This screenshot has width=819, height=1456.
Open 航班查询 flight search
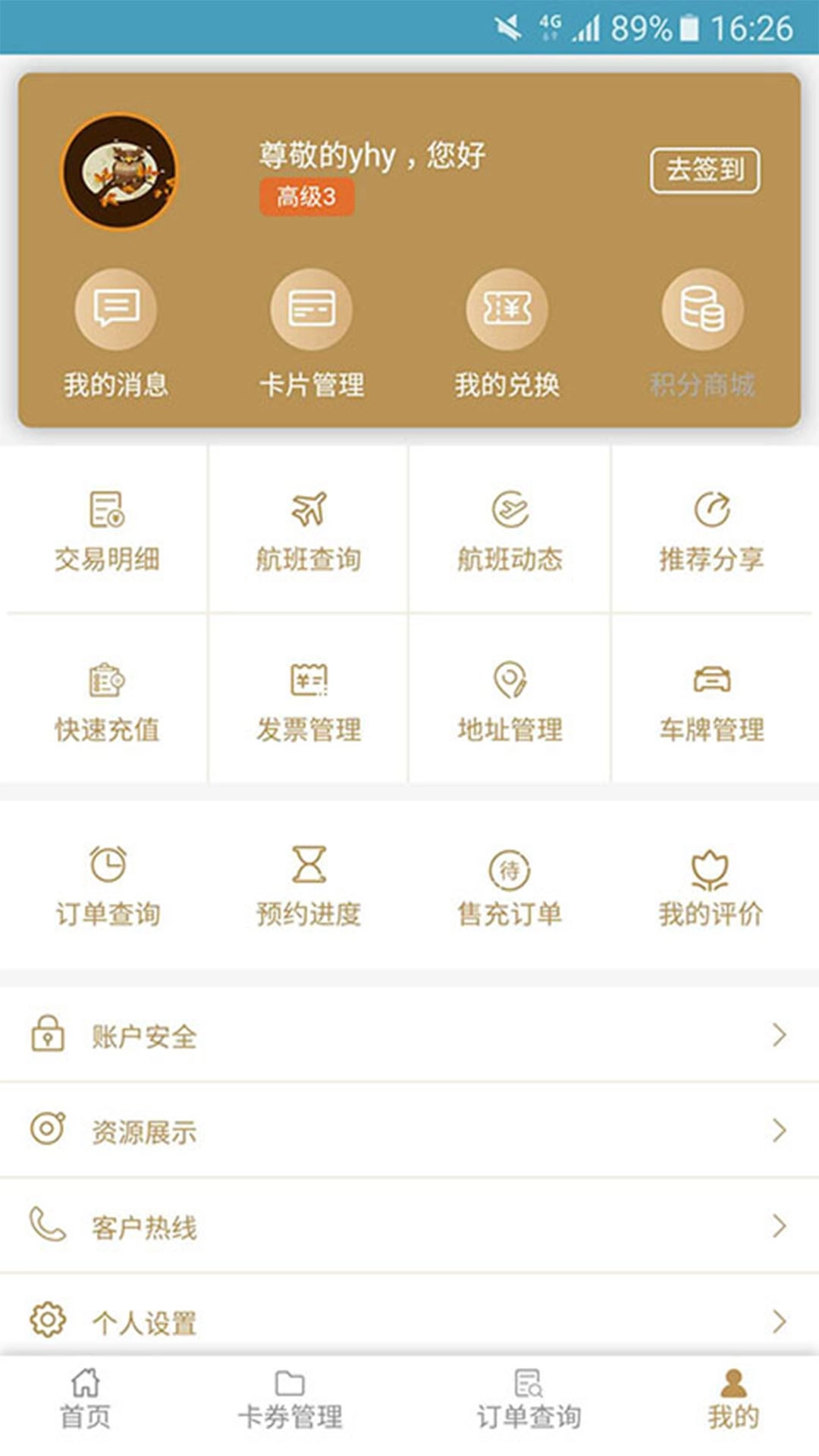[309, 531]
